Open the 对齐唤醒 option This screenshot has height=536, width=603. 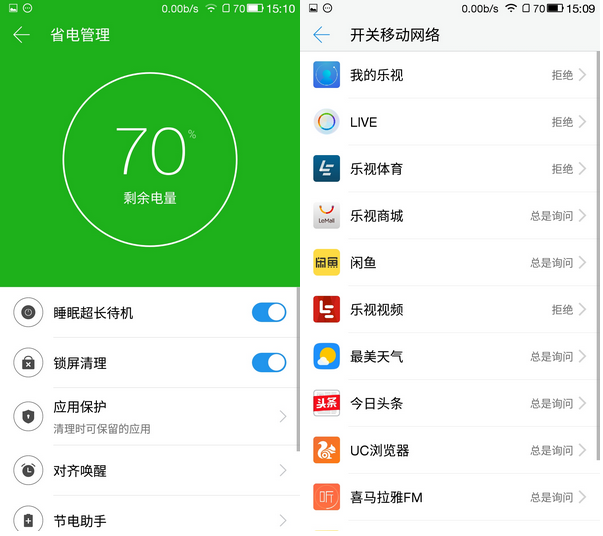click(x=150, y=469)
